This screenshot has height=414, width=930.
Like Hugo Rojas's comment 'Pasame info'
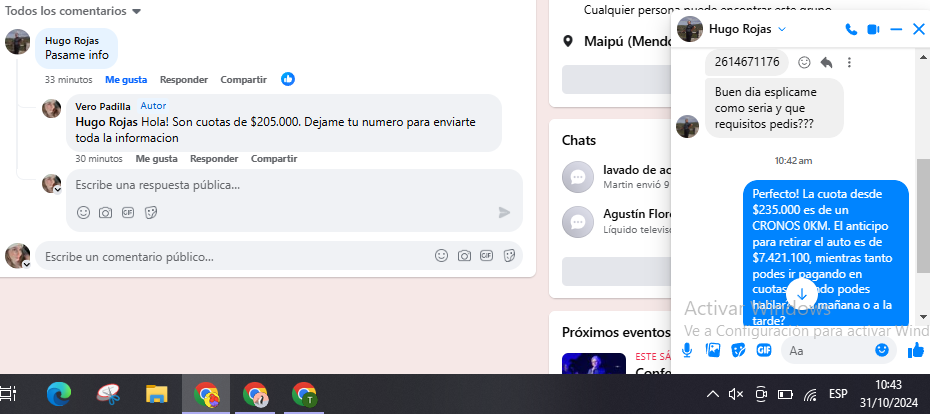[x=126, y=79]
